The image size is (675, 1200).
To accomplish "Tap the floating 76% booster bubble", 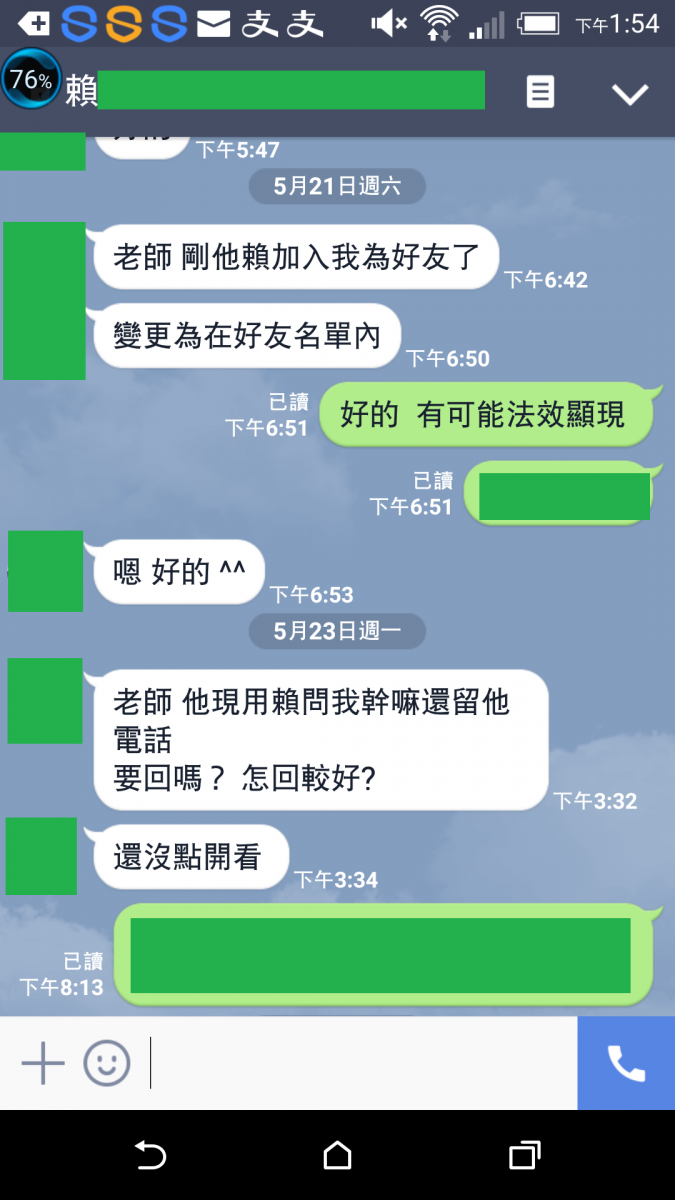I will point(31,80).
